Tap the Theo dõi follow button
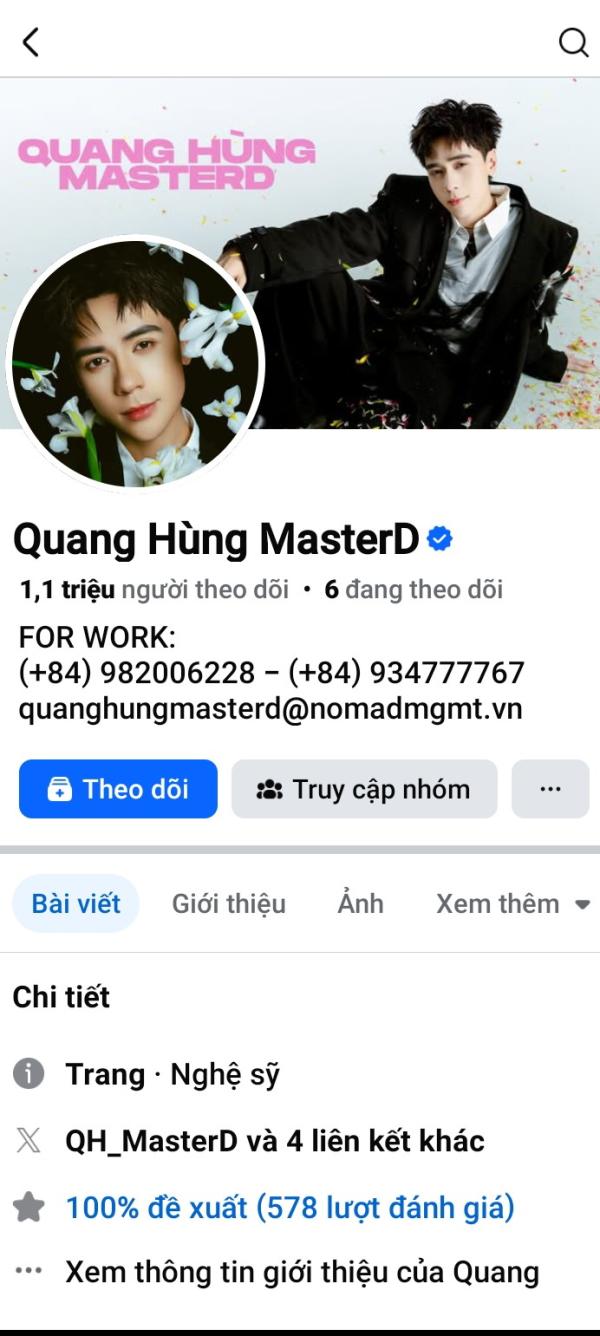Viewport: 600px width, 1336px height. coord(118,789)
